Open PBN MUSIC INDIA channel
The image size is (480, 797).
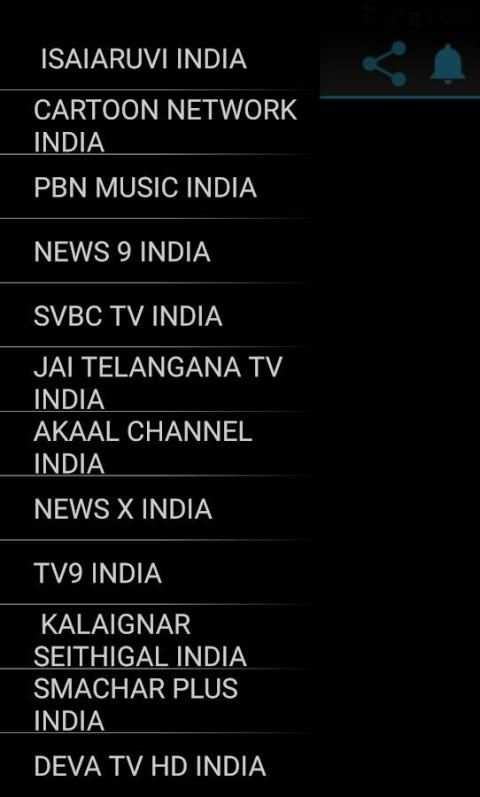(156, 187)
